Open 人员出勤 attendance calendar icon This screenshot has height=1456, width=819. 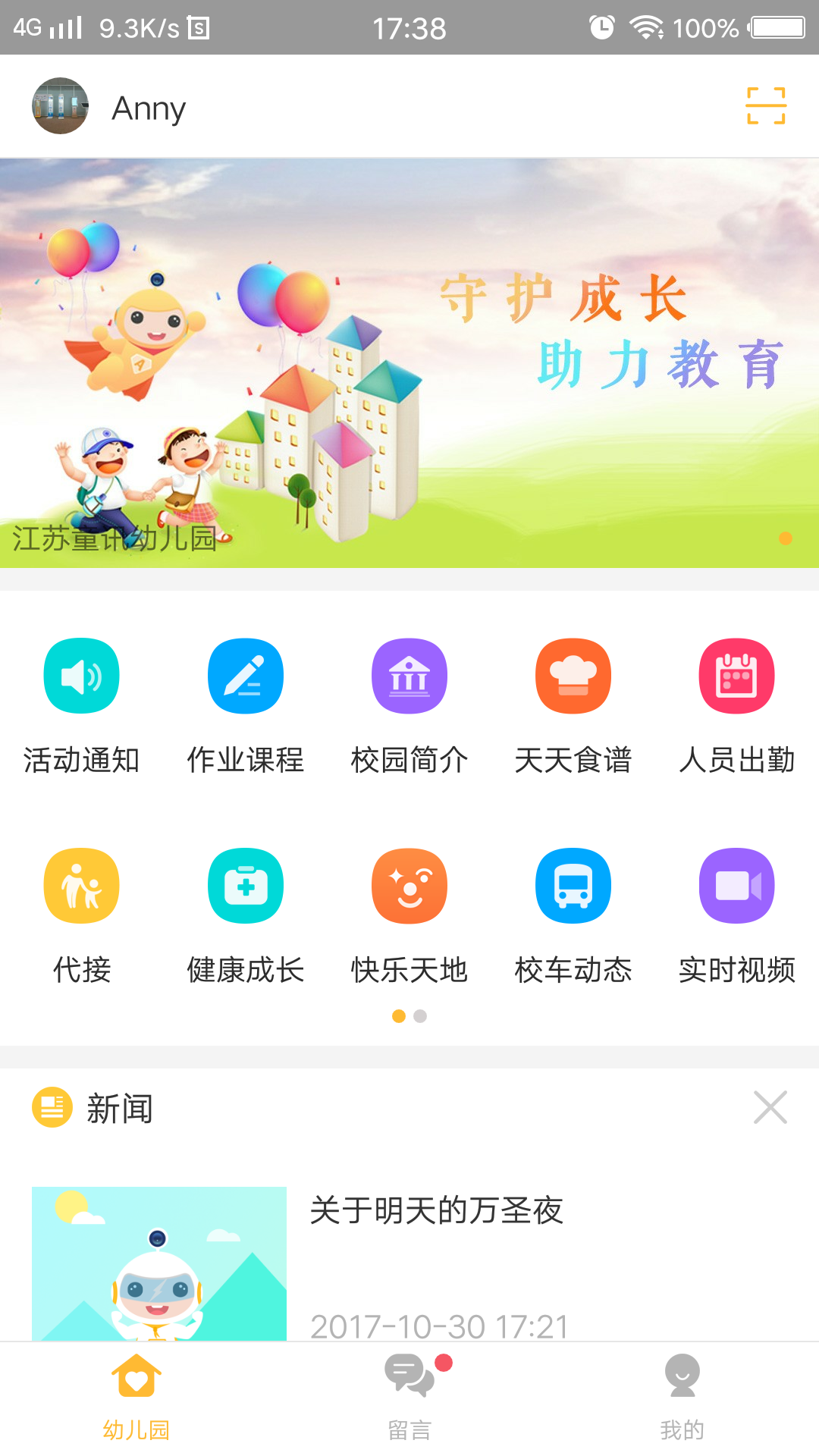[x=736, y=676]
